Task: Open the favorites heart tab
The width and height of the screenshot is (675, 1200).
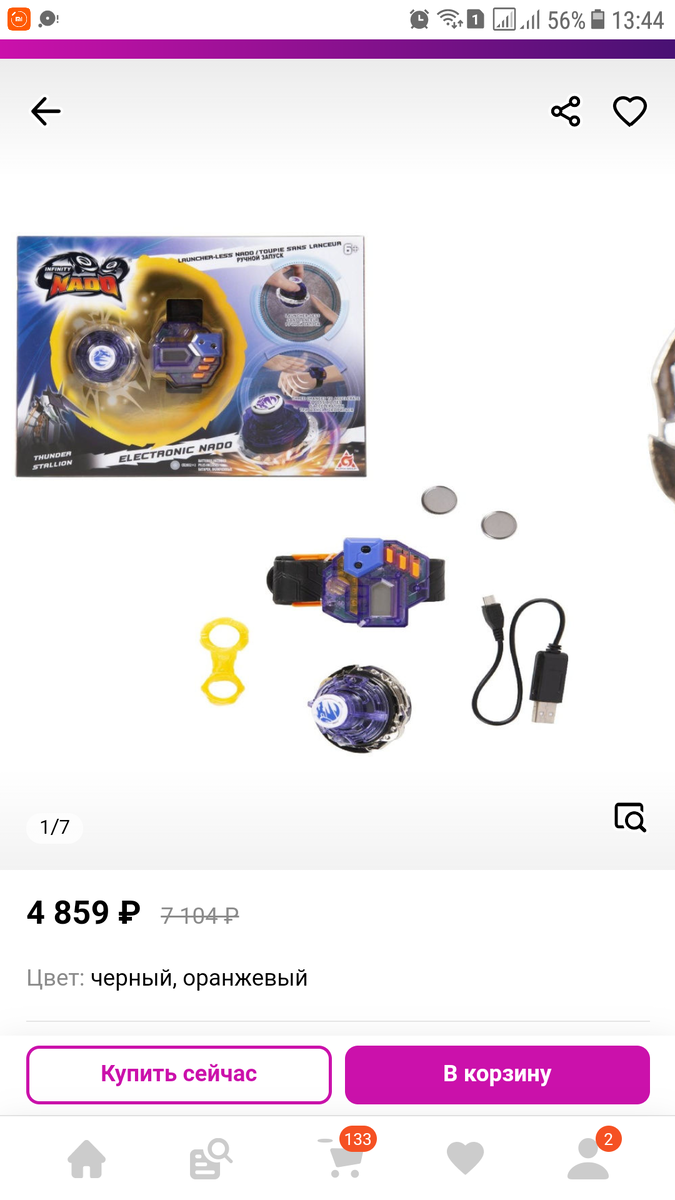Action: click(x=465, y=1160)
